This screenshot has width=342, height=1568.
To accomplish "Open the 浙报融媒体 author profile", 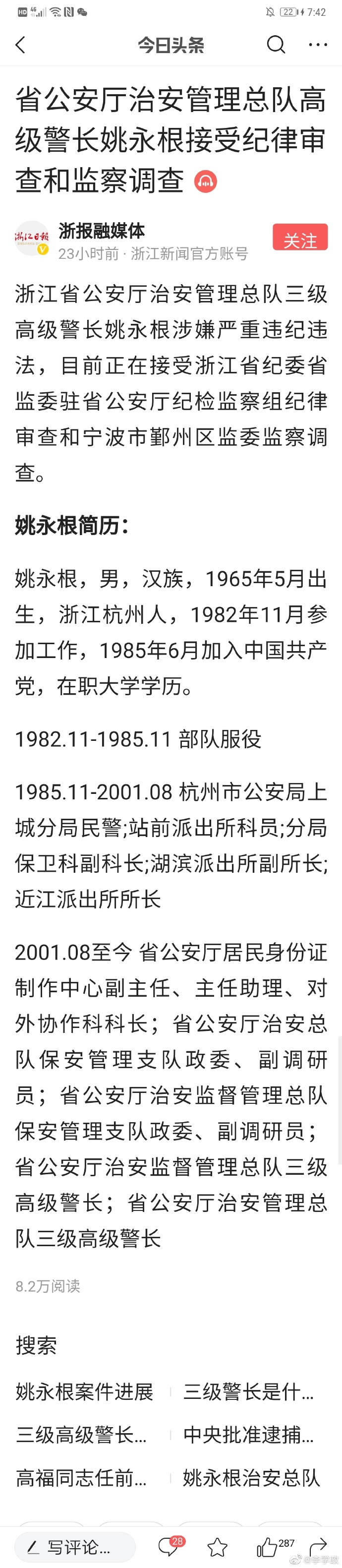I will pyautogui.click(x=102, y=231).
